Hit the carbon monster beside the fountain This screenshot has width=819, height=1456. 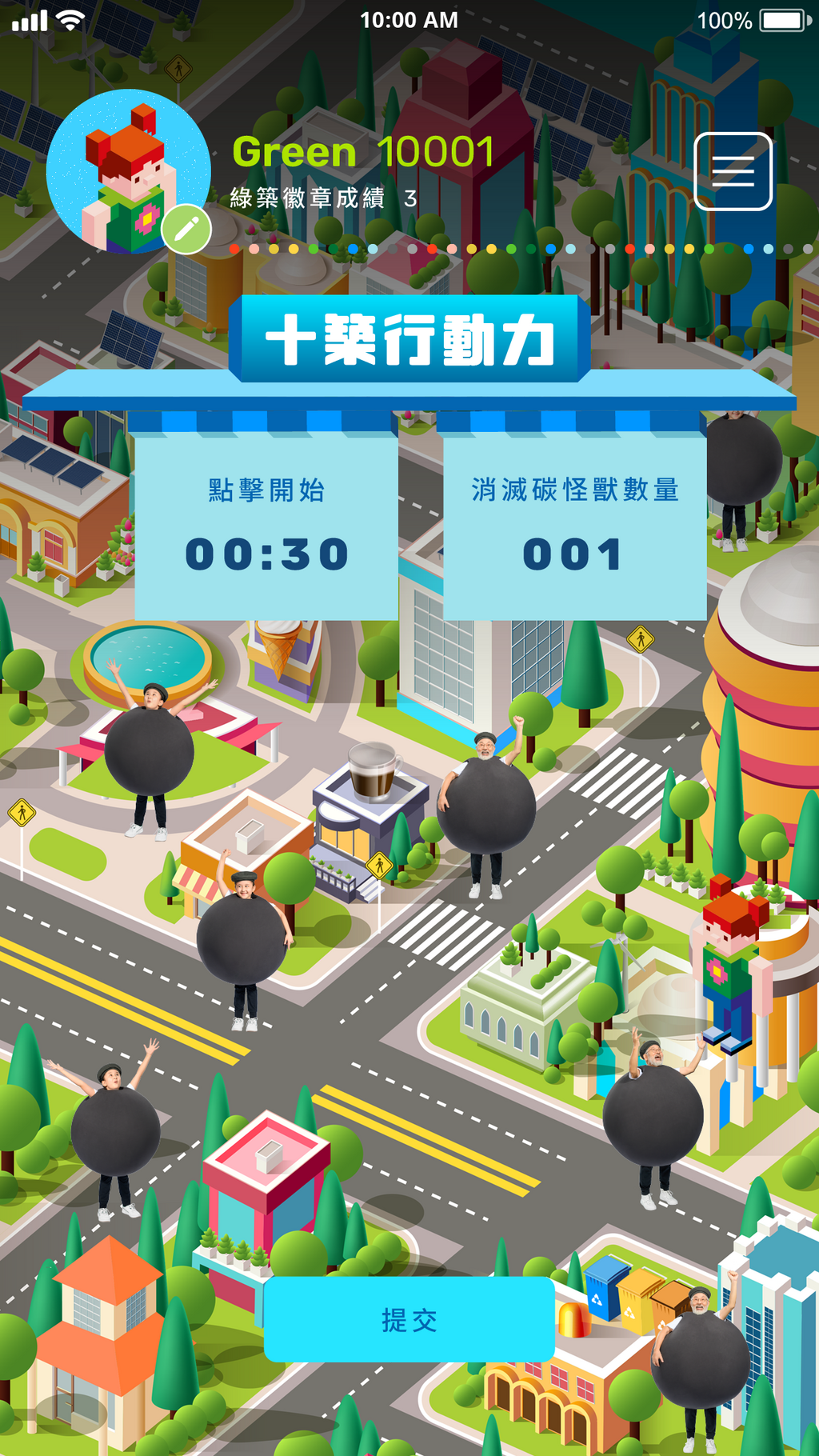pyautogui.click(x=150, y=750)
